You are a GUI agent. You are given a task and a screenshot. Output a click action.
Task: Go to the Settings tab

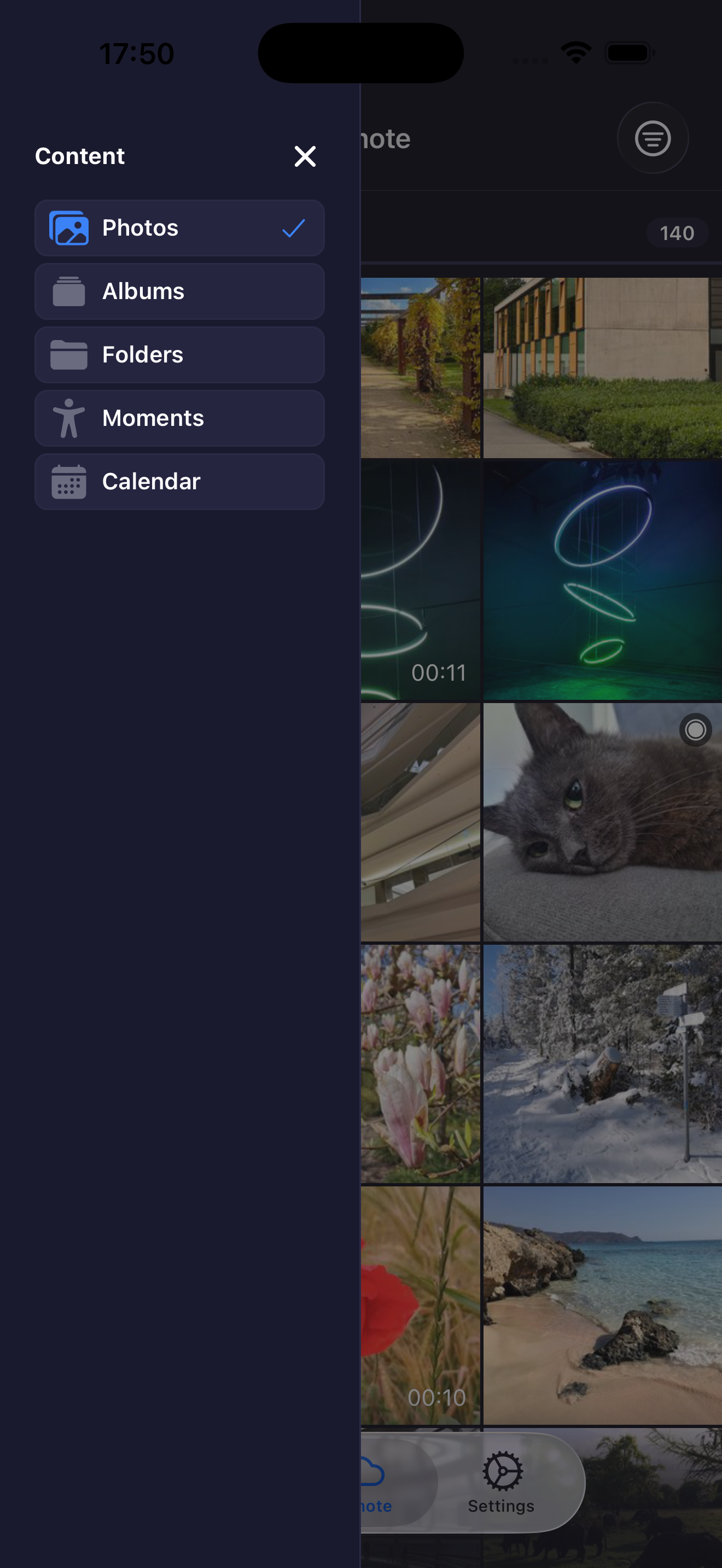[501, 1481]
